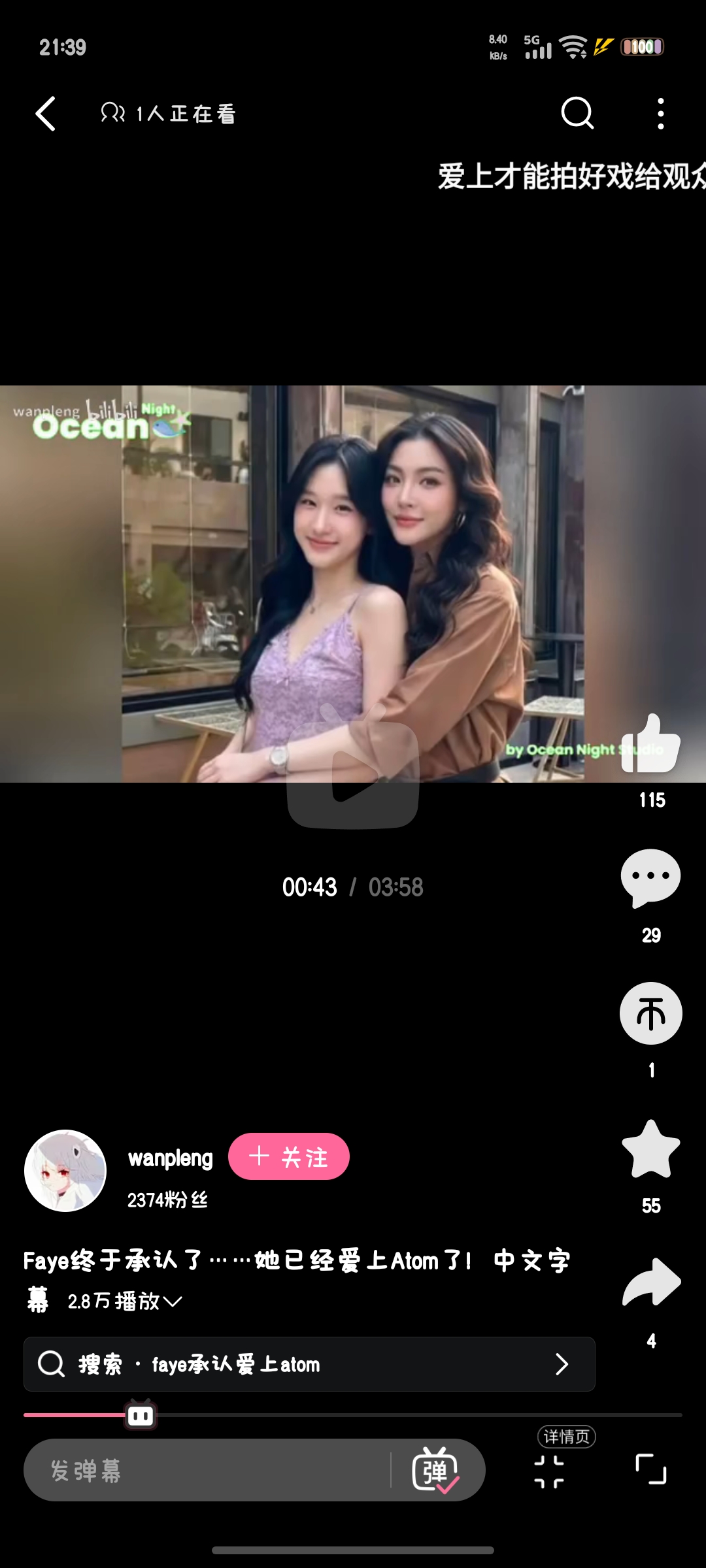Viewport: 706px width, 1568px height.
Task: Open wanpleng's profile avatar
Action: point(65,1171)
